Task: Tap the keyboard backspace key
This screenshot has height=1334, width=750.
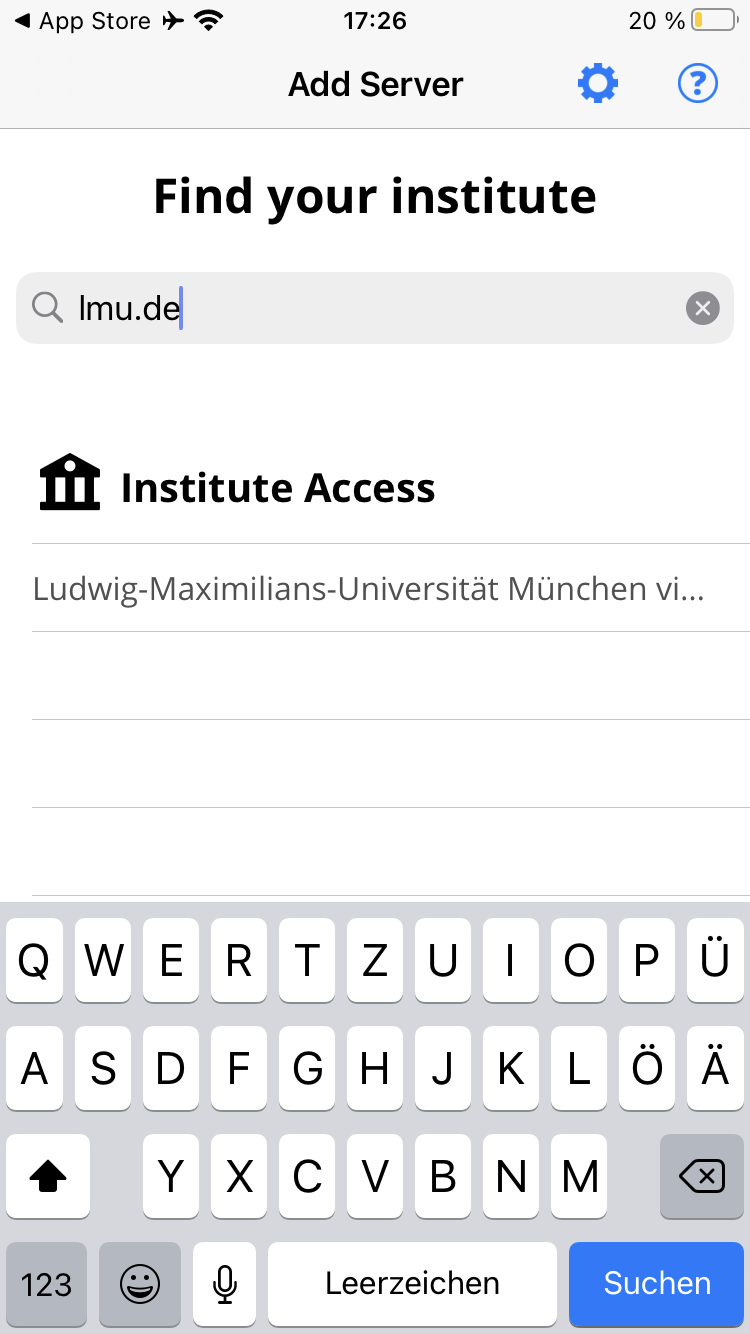Action: coord(701,1177)
